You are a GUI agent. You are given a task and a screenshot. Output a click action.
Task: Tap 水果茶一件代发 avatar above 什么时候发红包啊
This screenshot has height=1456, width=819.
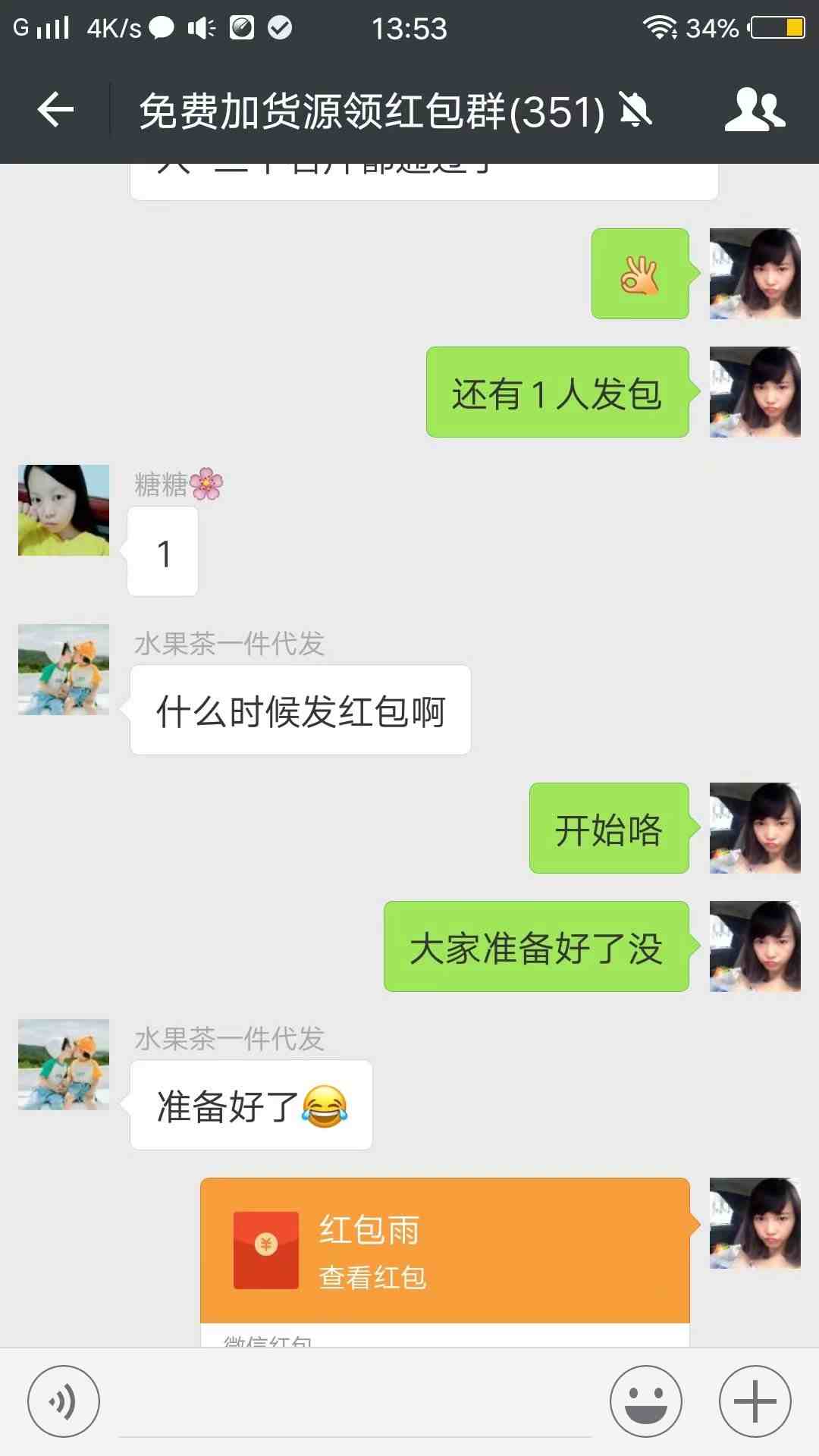(64, 670)
